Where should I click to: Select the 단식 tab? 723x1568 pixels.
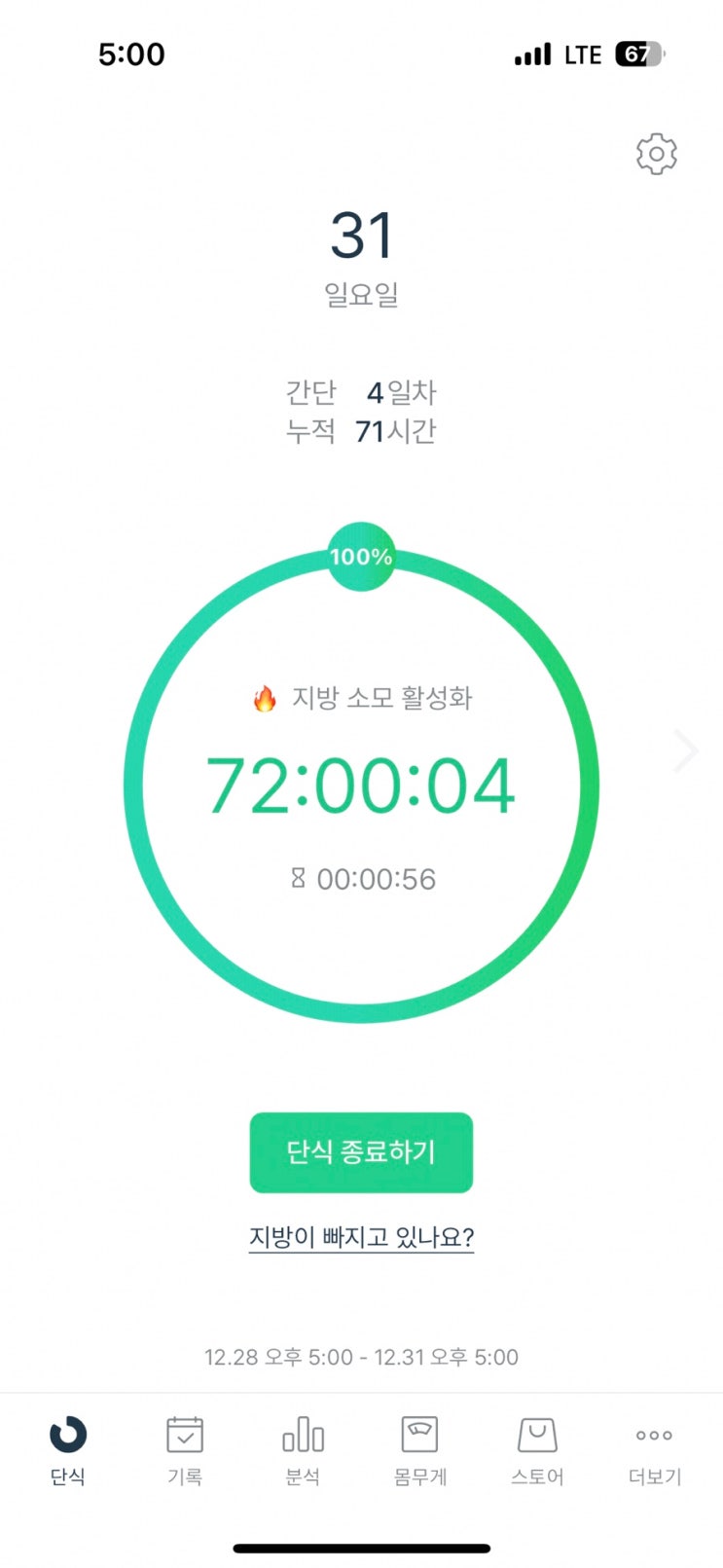[x=68, y=1450]
